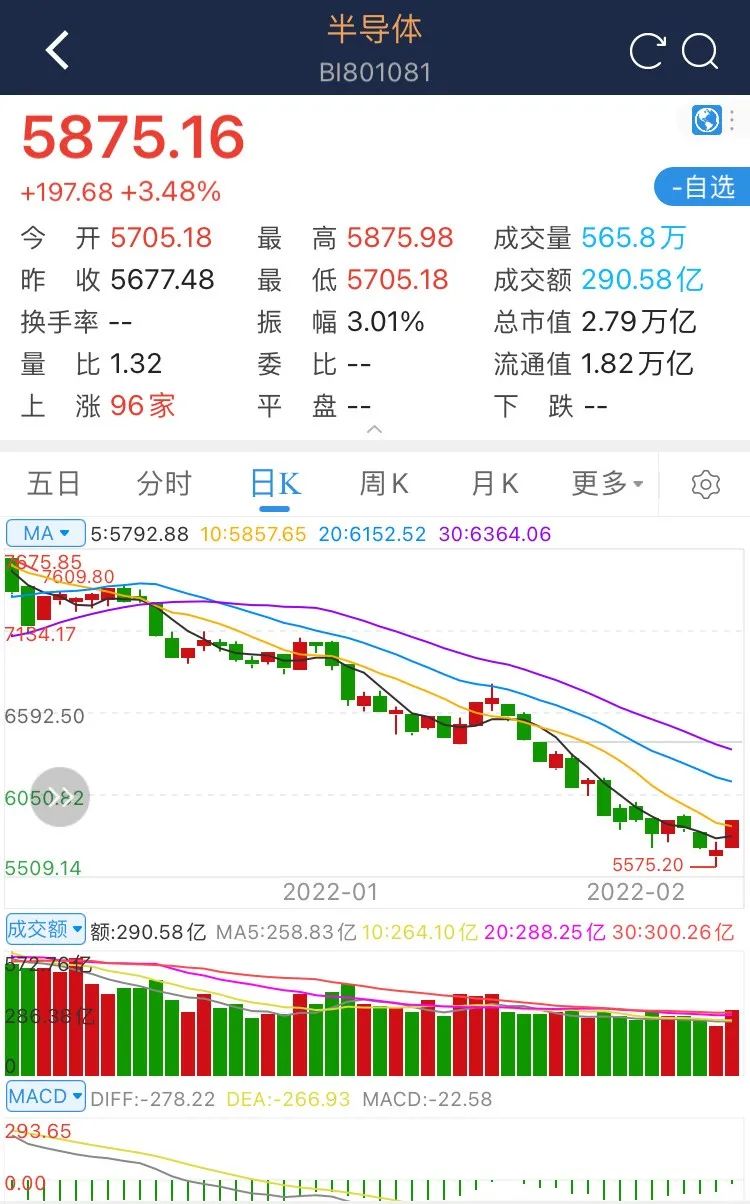Open the search magnifier icon
The width and height of the screenshot is (750, 1204).
[700, 51]
